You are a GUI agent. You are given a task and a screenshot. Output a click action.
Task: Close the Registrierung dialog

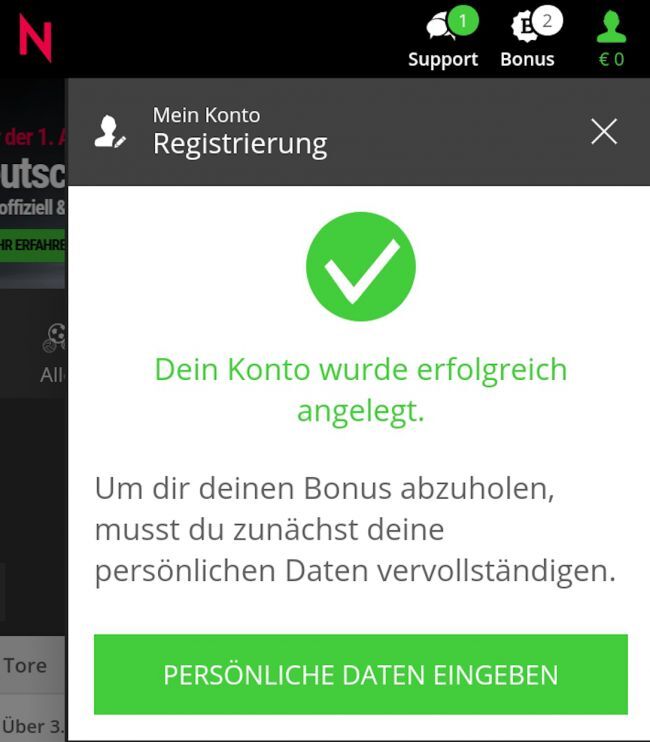point(604,131)
